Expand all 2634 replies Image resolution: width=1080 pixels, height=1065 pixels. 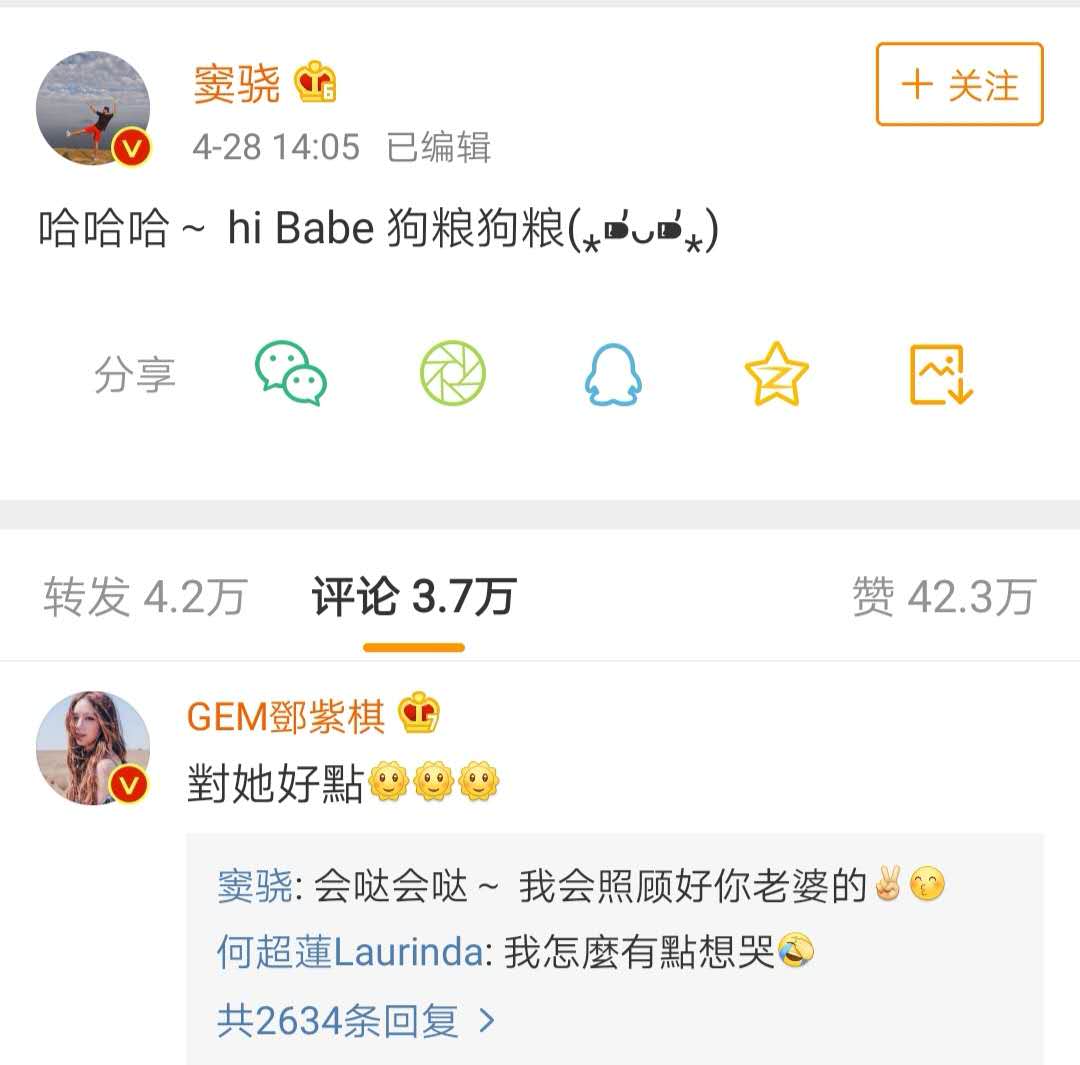pyautogui.click(x=356, y=1021)
